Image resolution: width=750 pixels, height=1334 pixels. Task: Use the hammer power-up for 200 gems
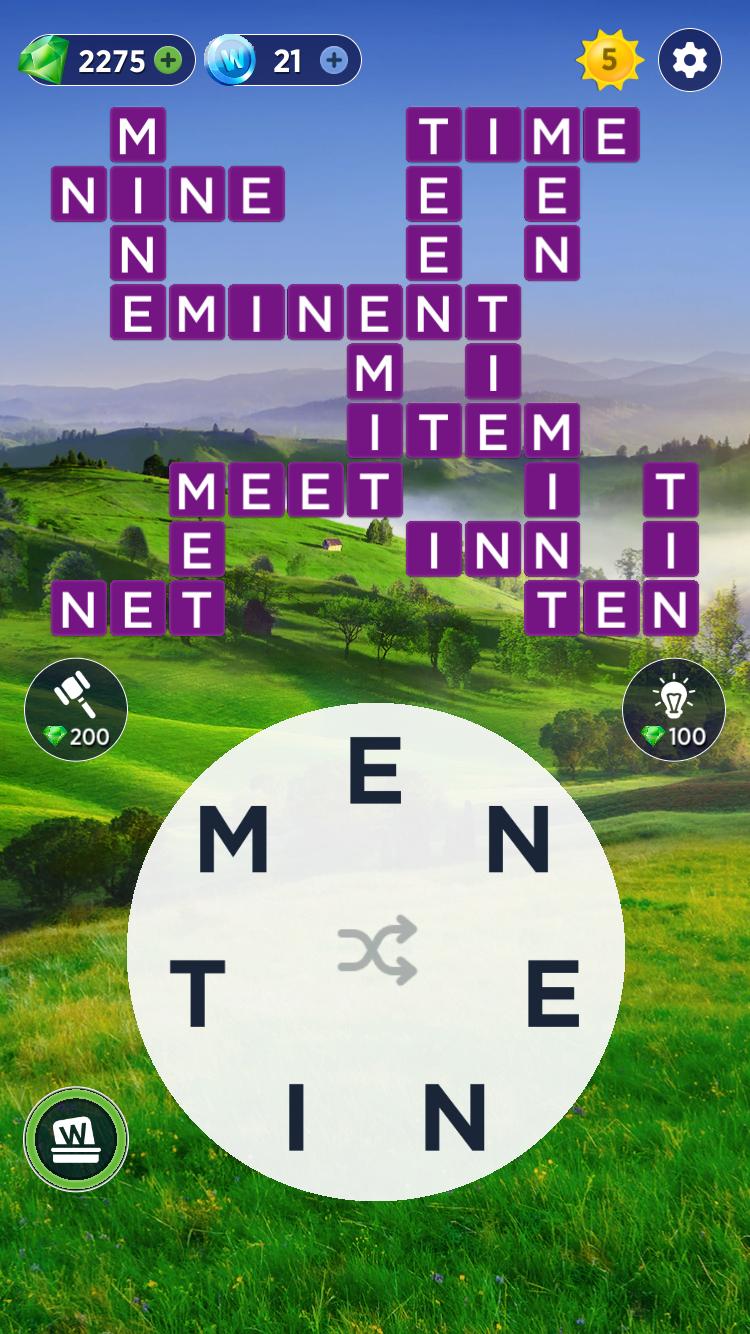coord(76,709)
